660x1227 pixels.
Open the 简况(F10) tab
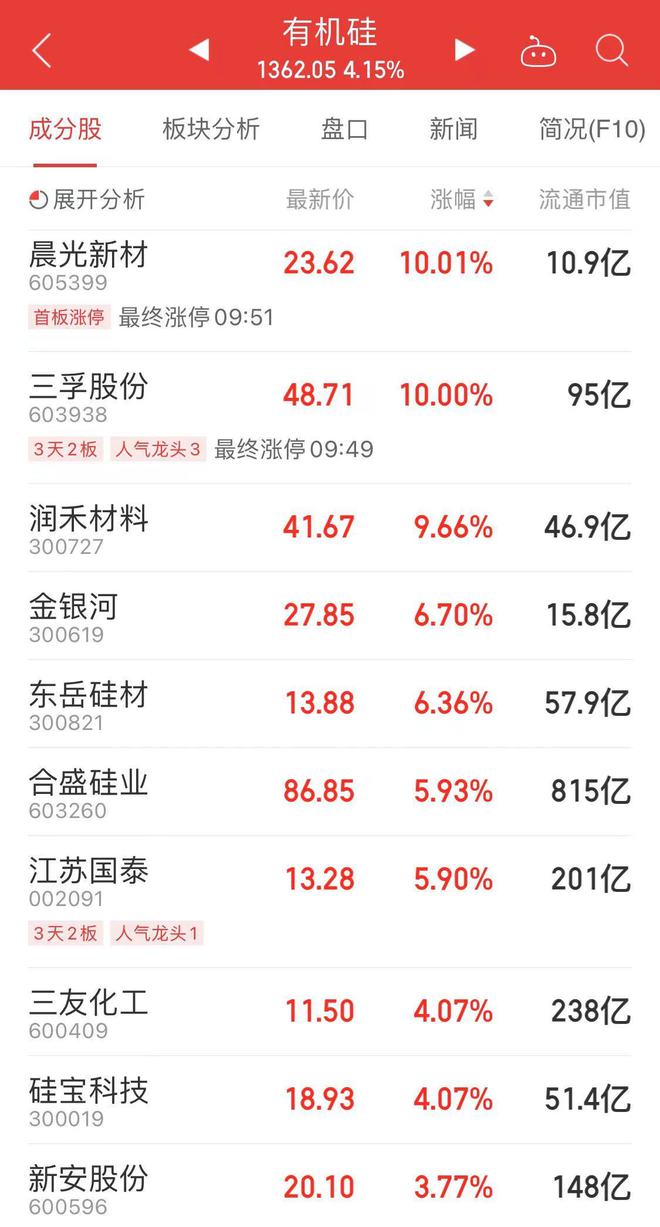592,129
